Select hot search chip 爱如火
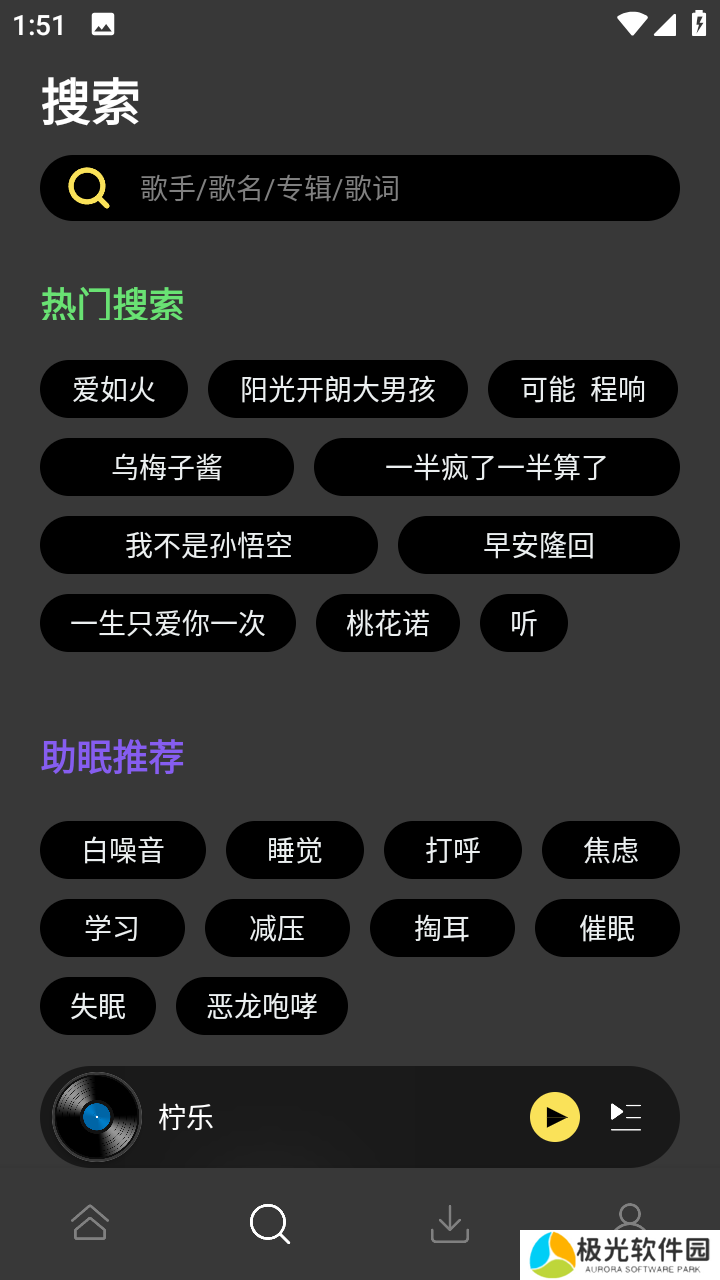This screenshot has height=1280, width=720. coord(114,389)
